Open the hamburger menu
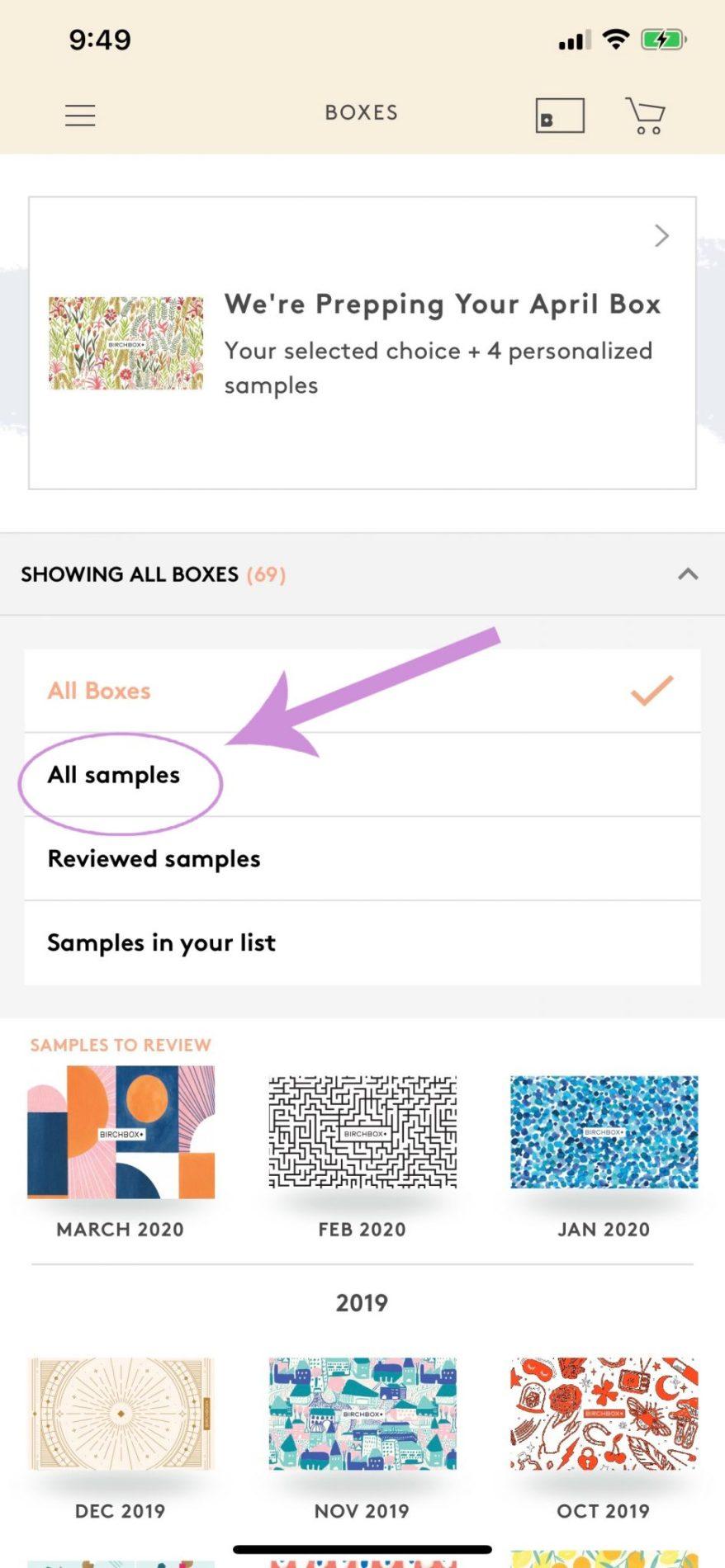The height and width of the screenshot is (1568, 725). point(80,115)
